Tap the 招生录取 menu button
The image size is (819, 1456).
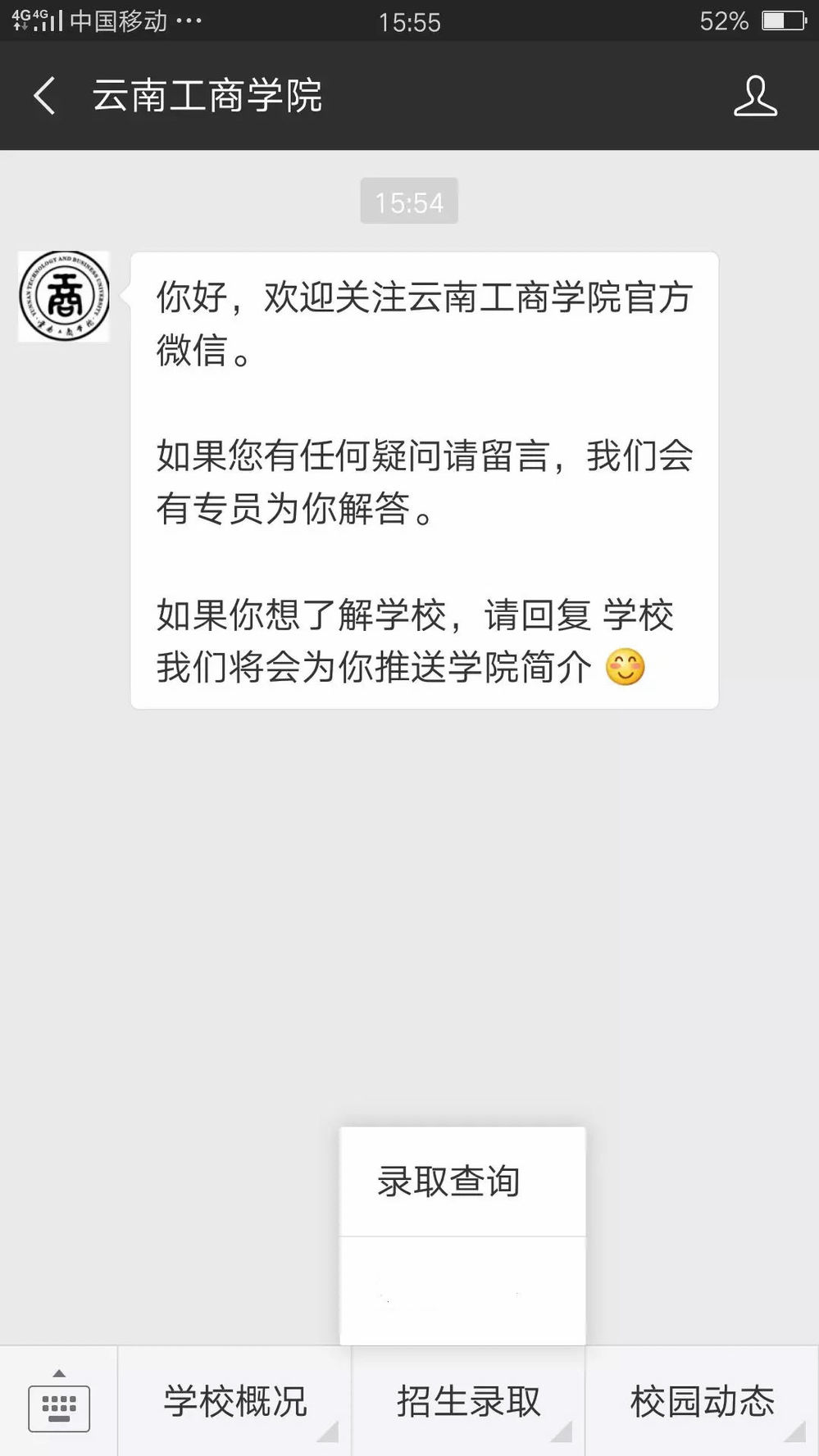468,1402
